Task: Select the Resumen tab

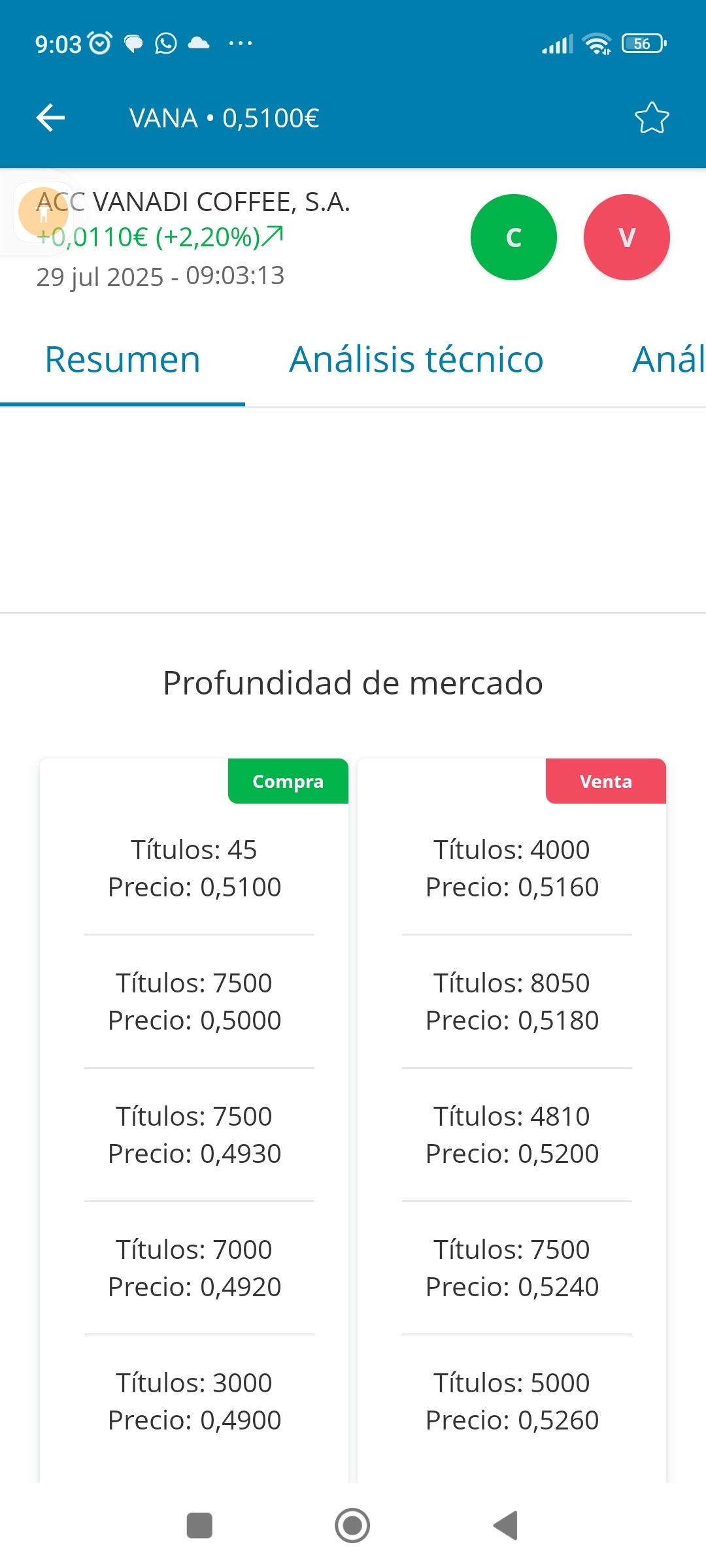Action: tap(122, 360)
